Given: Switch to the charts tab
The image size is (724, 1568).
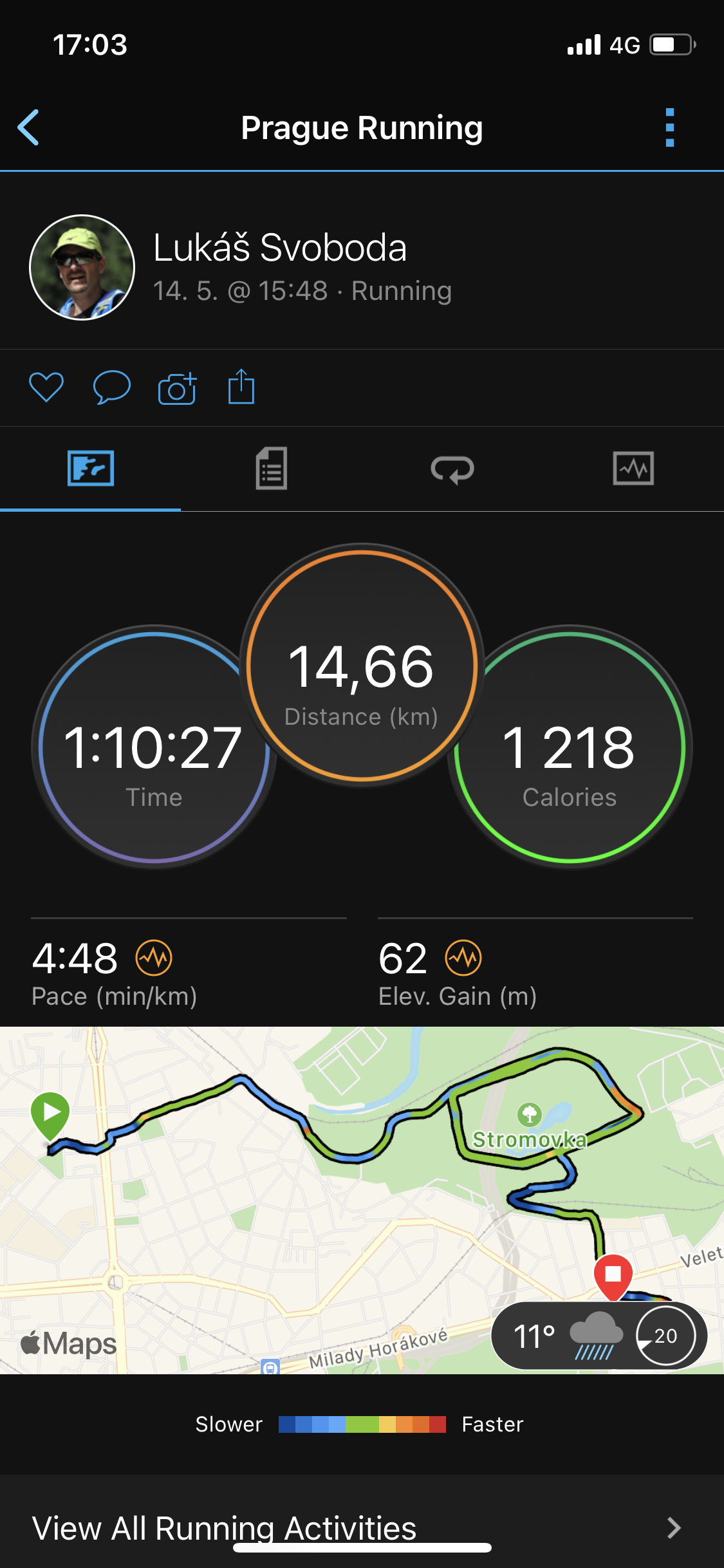Looking at the screenshot, I should tap(633, 469).
